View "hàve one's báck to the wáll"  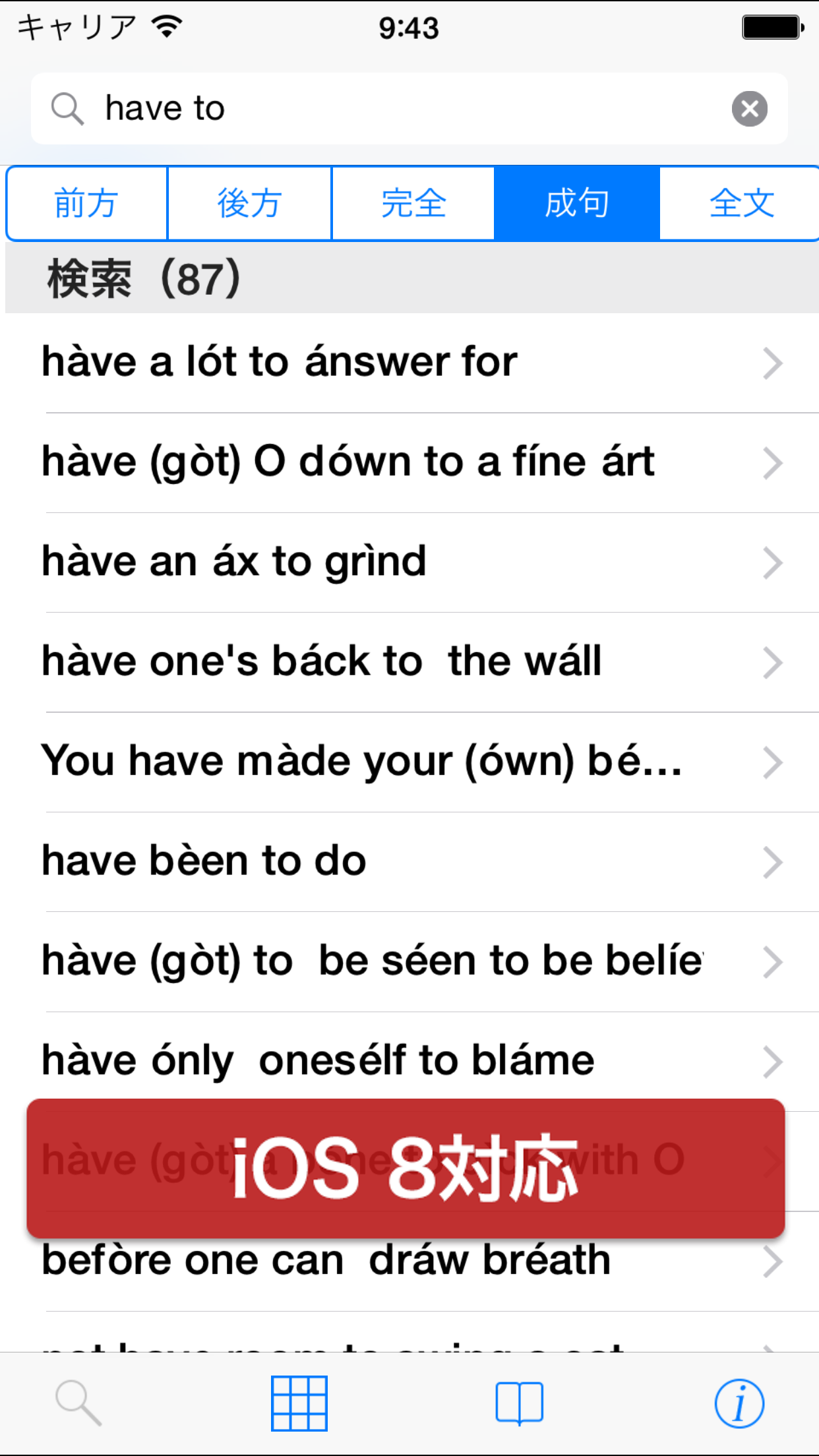409,661
